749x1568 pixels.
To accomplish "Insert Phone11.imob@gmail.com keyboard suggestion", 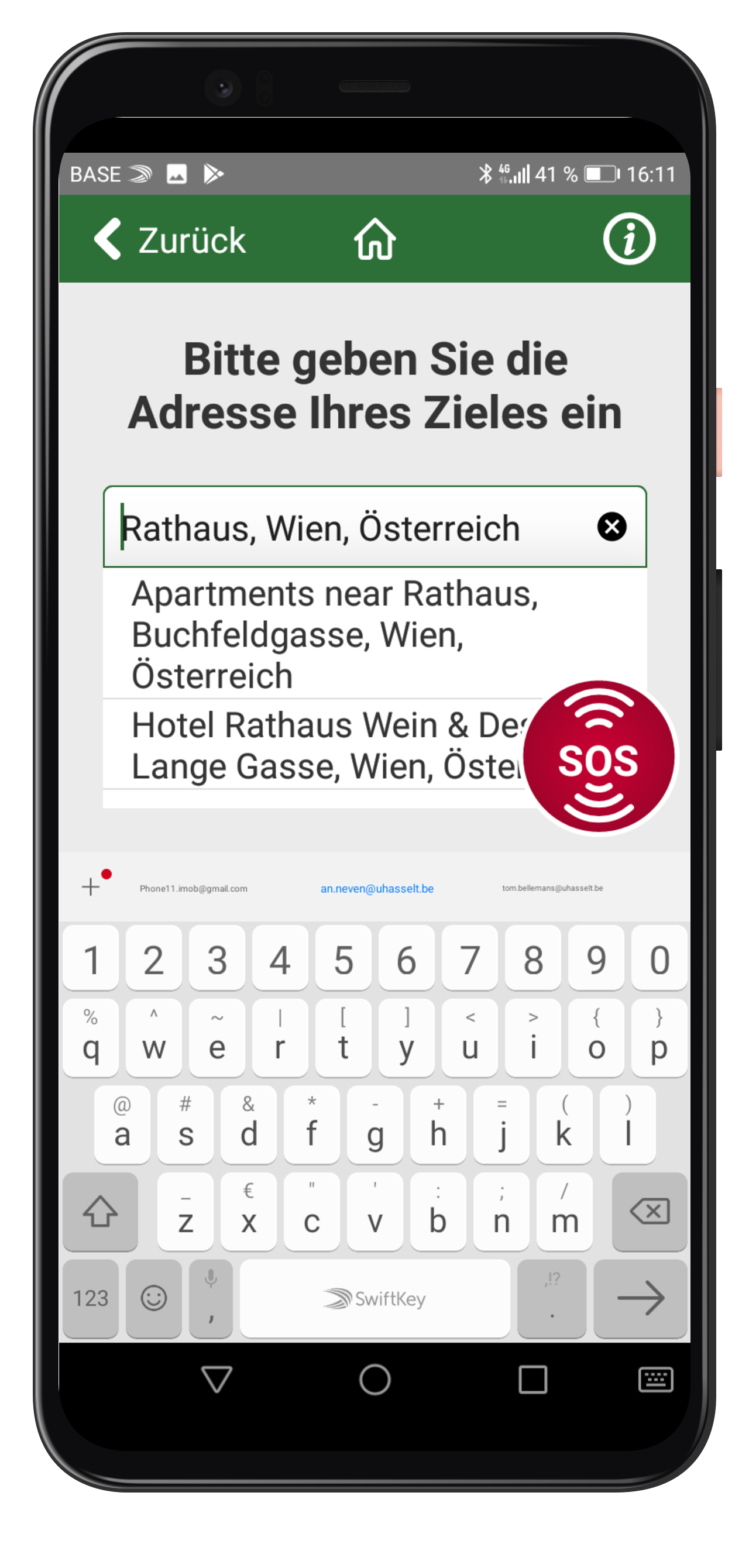I will (x=194, y=888).
